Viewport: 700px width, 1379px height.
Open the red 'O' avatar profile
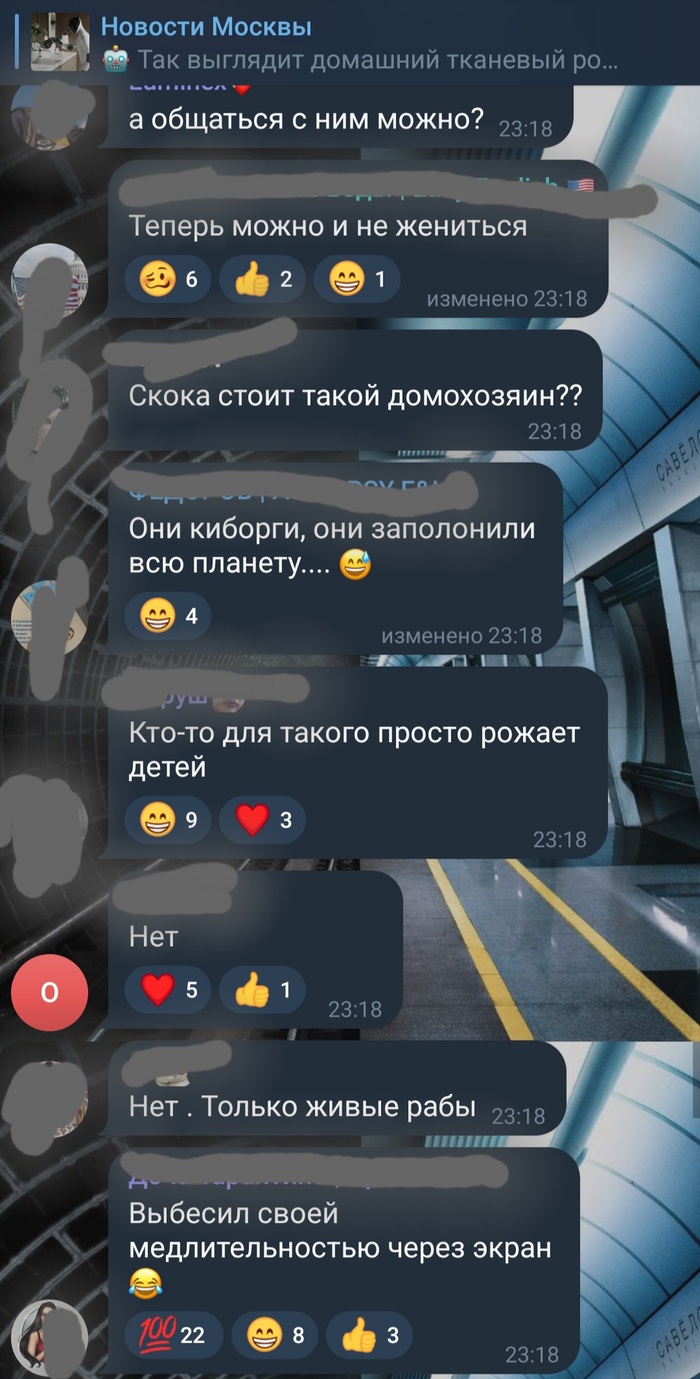pyautogui.click(x=49, y=992)
